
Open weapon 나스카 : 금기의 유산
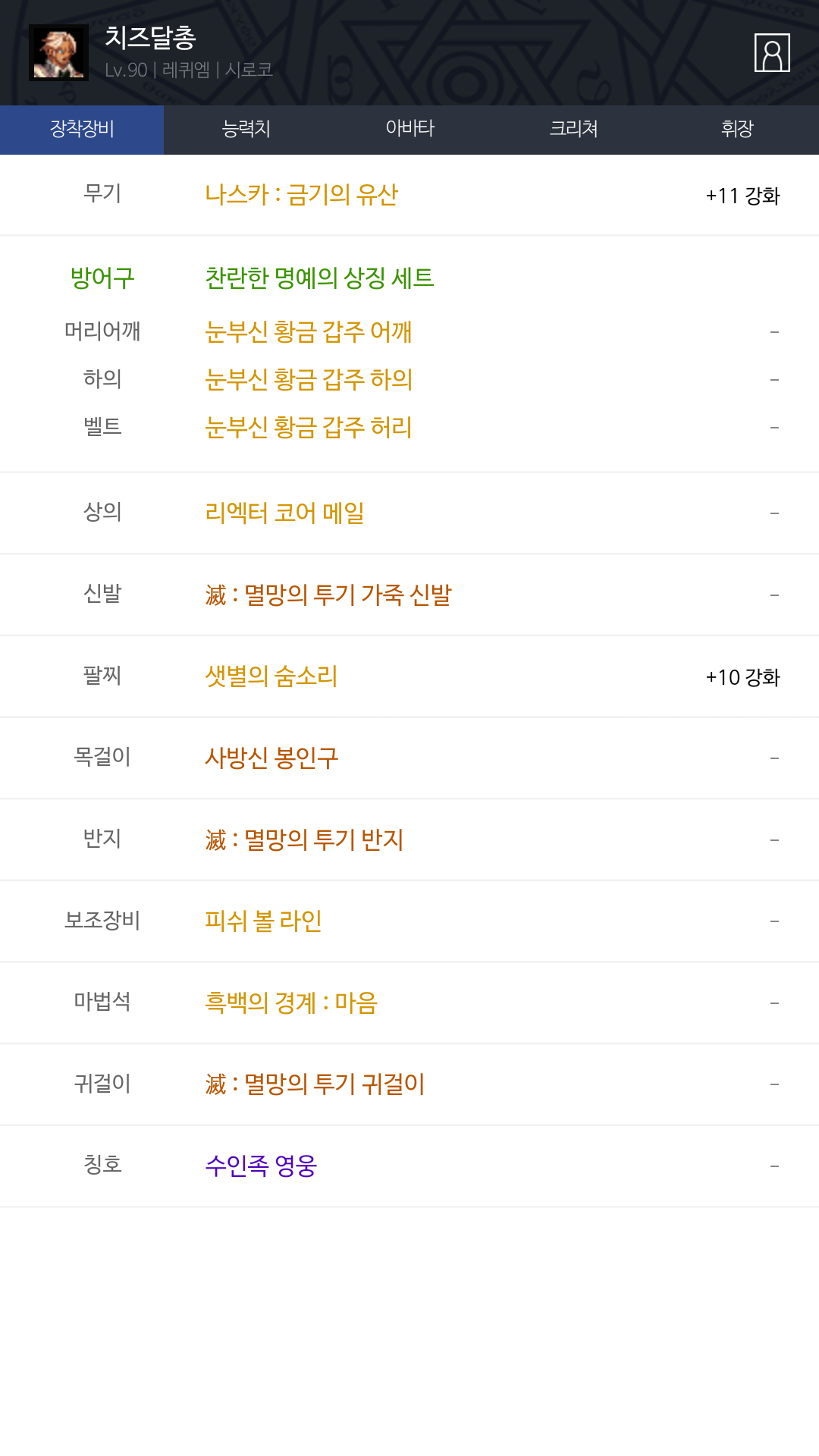(x=301, y=195)
